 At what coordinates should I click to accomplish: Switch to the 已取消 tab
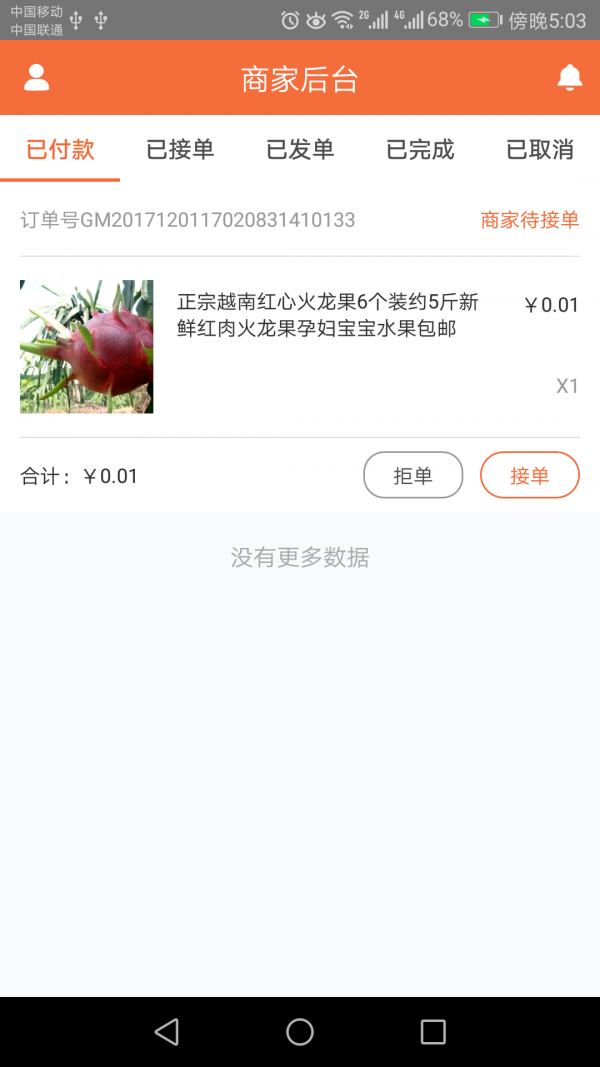540,150
